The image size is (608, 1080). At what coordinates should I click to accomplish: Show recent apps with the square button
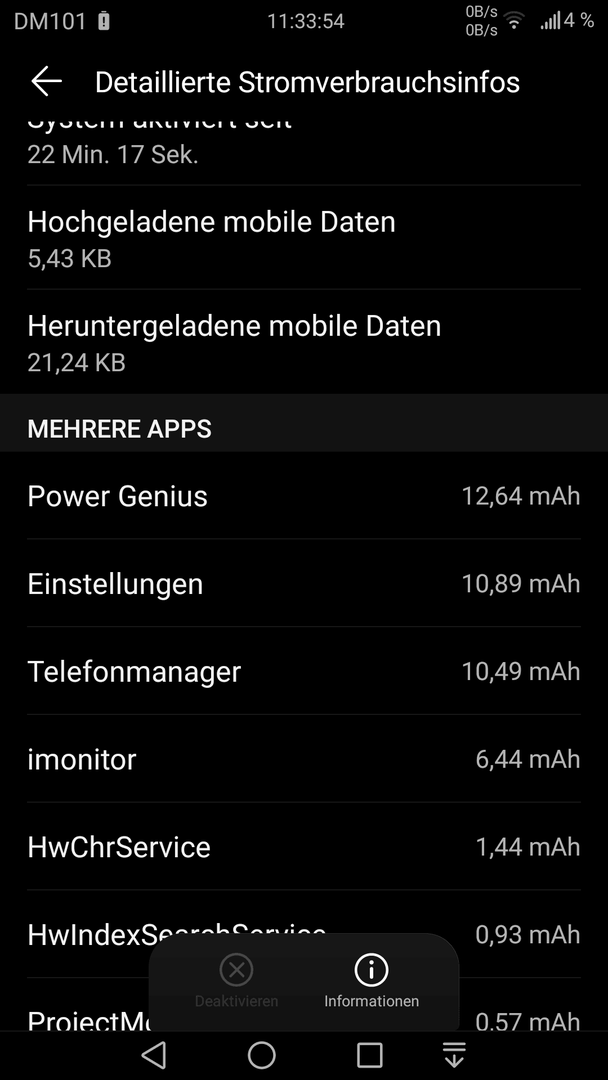[x=370, y=1055]
